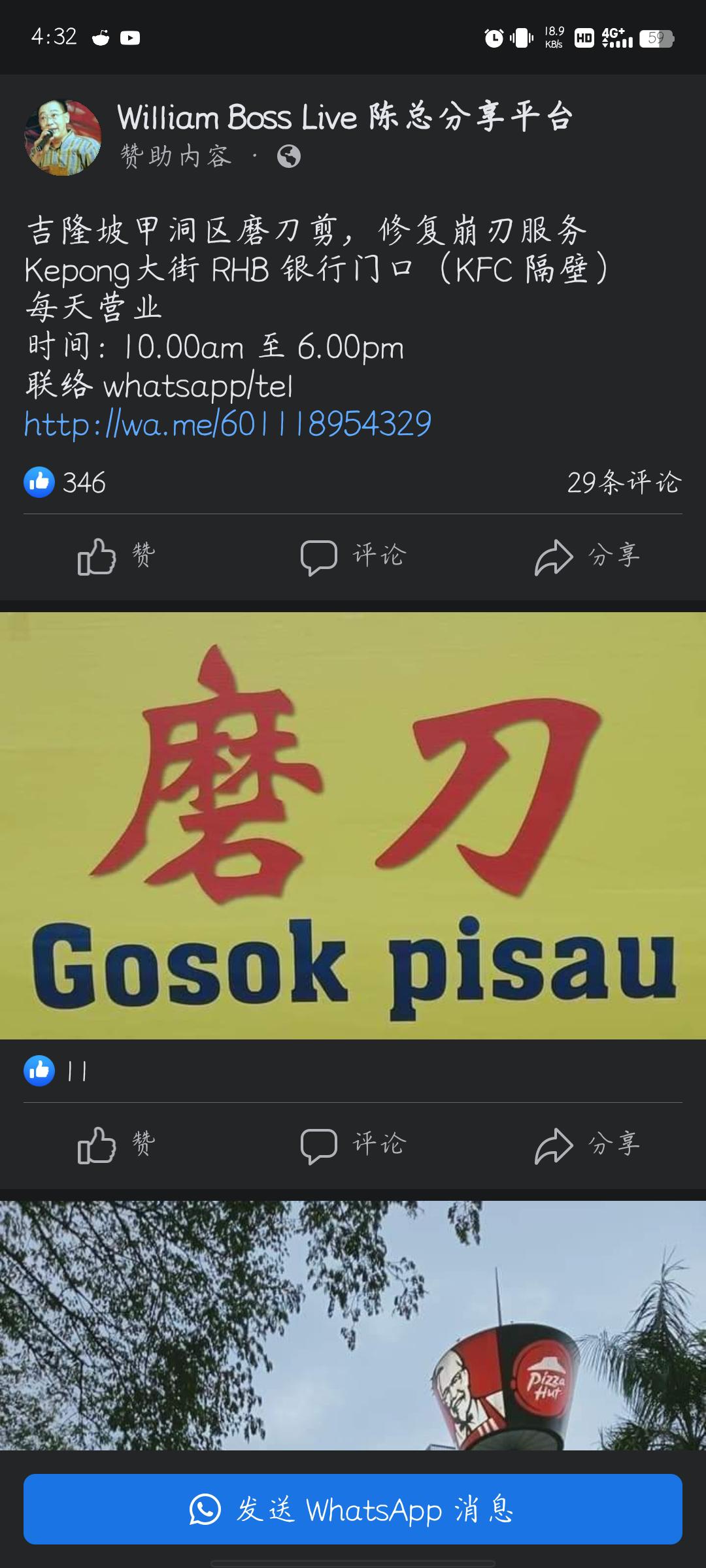Screen dimensions: 706x1568
Task: Comment on the Gosok pisau photo
Action: pos(353,1145)
